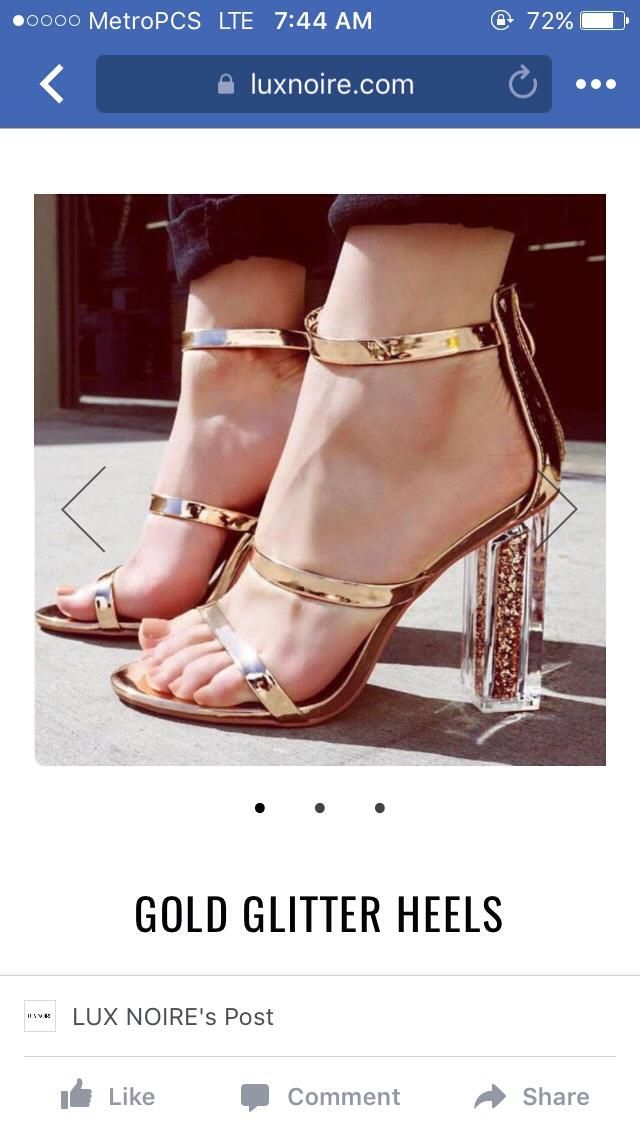This screenshot has height=1136, width=640.
Task: Open the gold glitter heels photo
Action: tap(320, 480)
